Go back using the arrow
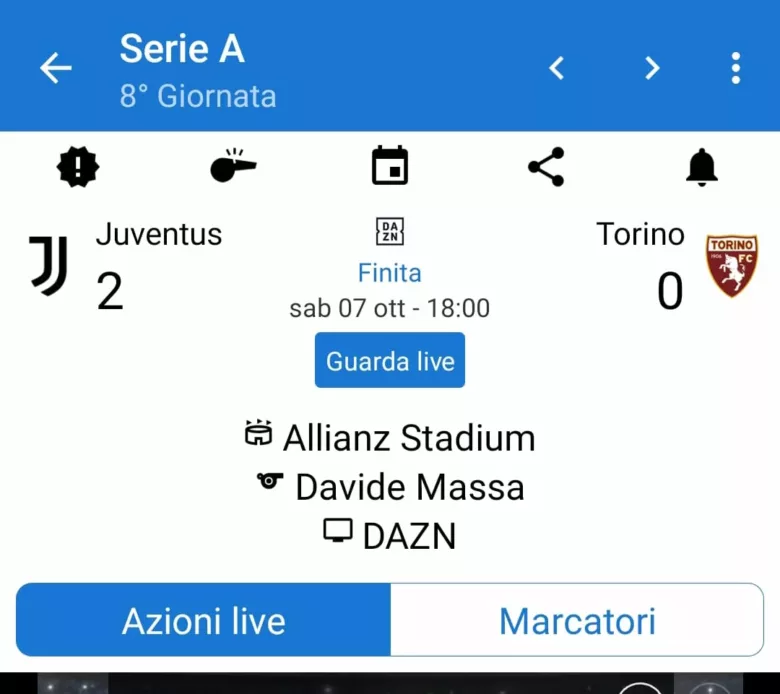780x694 pixels. click(56, 68)
